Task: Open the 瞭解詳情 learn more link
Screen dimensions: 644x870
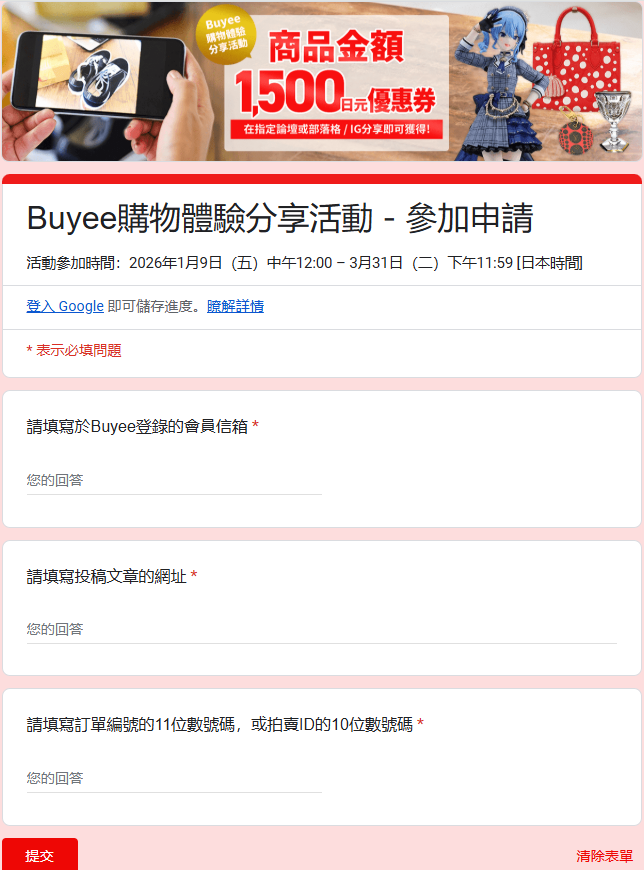Action: (235, 306)
